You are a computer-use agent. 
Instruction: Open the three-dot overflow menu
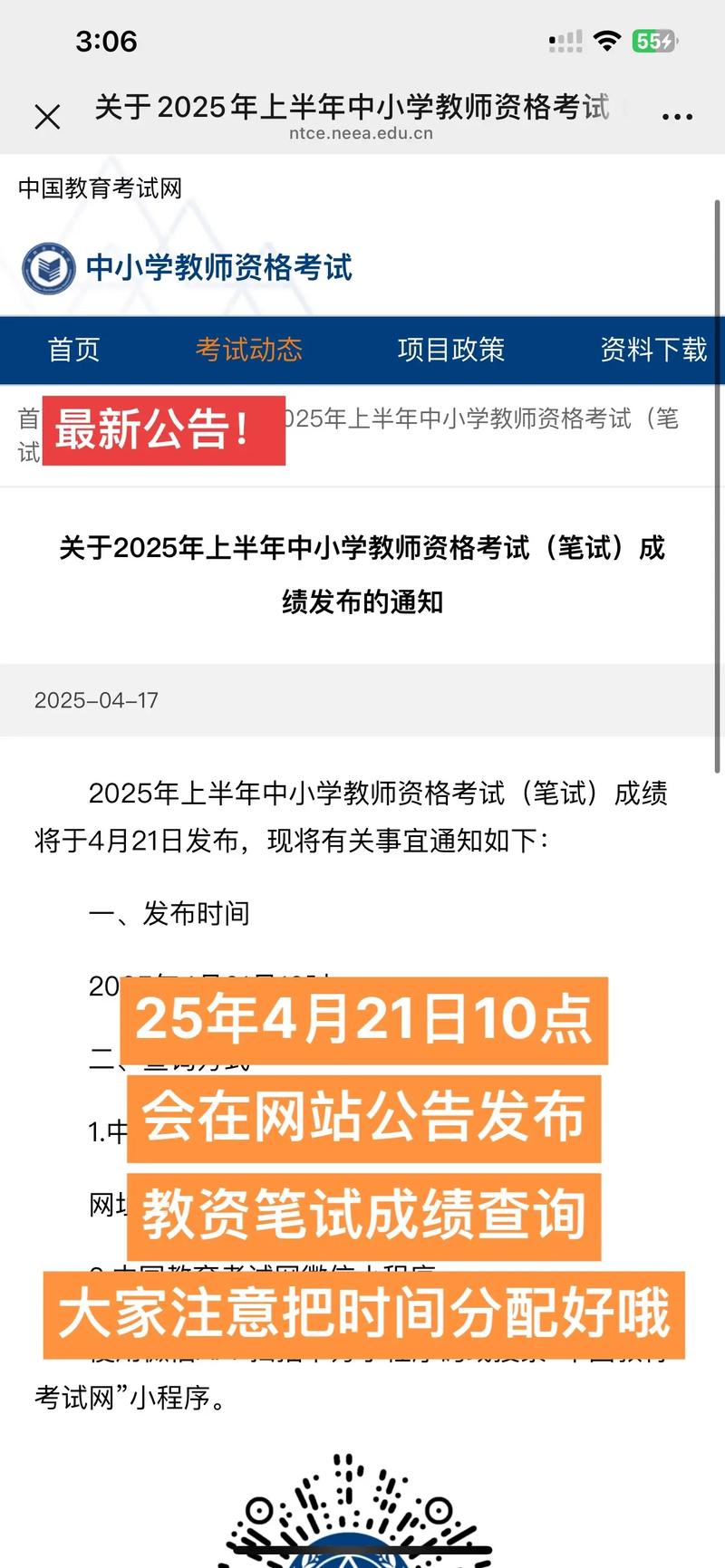pyautogui.click(x=677, y=117)
